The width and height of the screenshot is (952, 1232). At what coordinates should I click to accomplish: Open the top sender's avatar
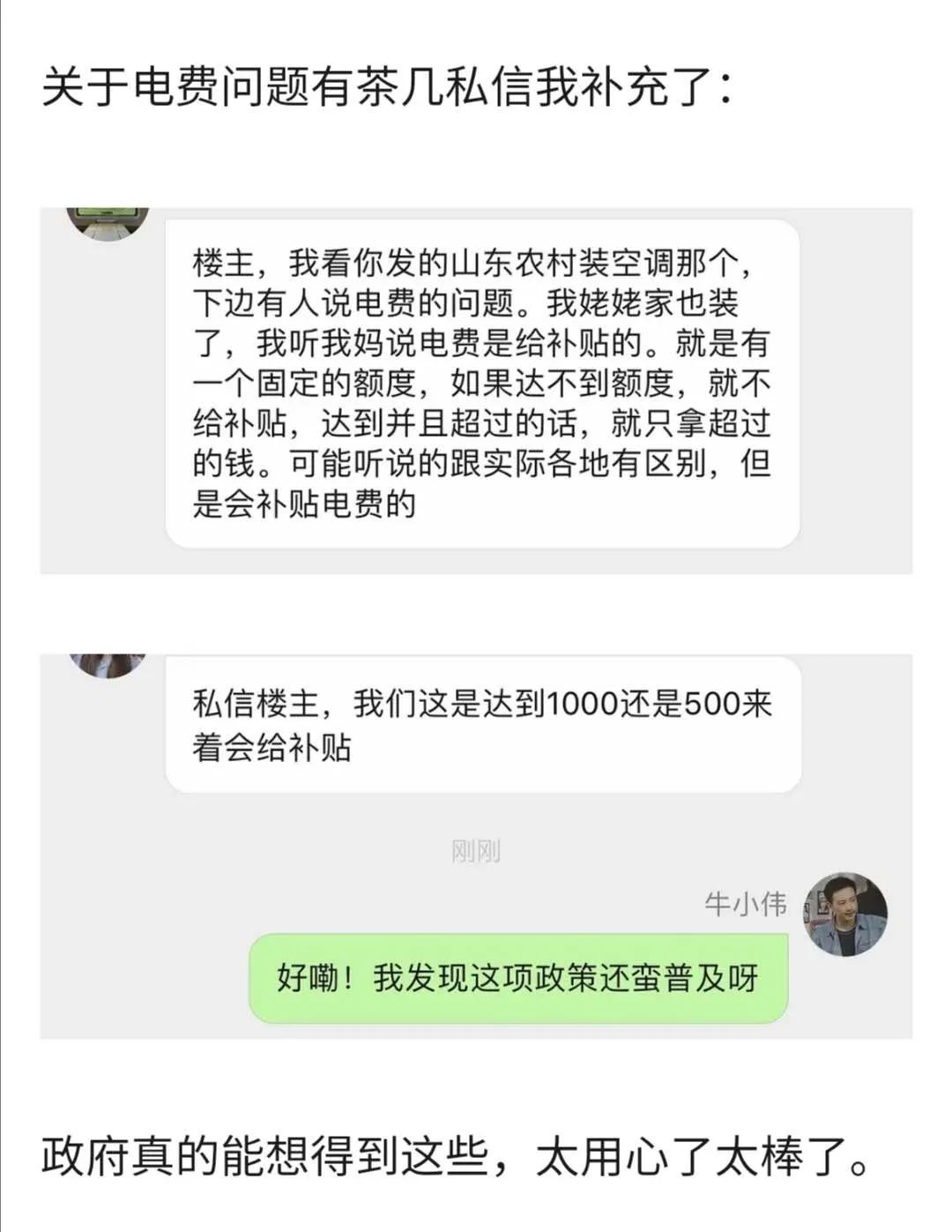108,218
